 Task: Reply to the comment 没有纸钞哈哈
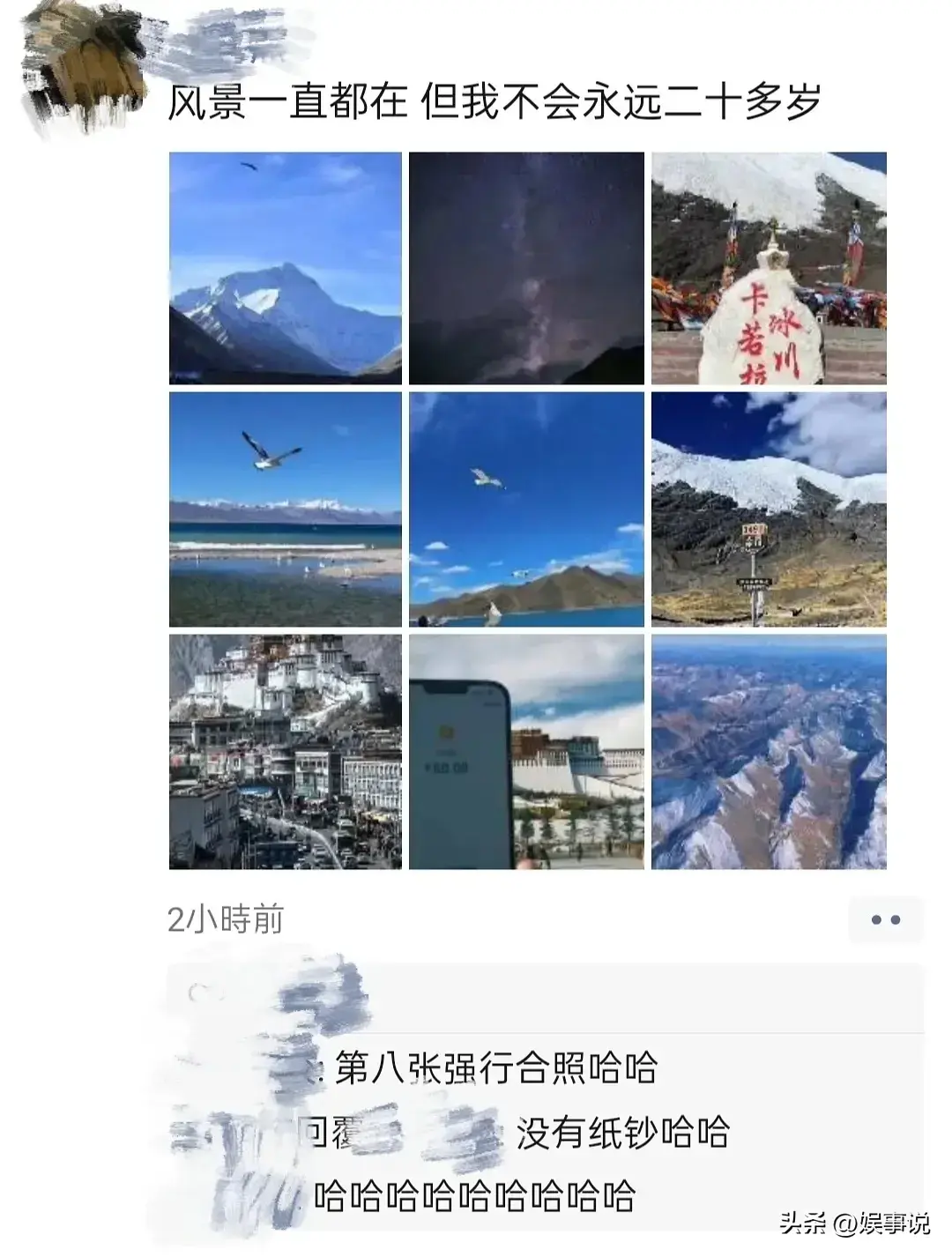622,1133
